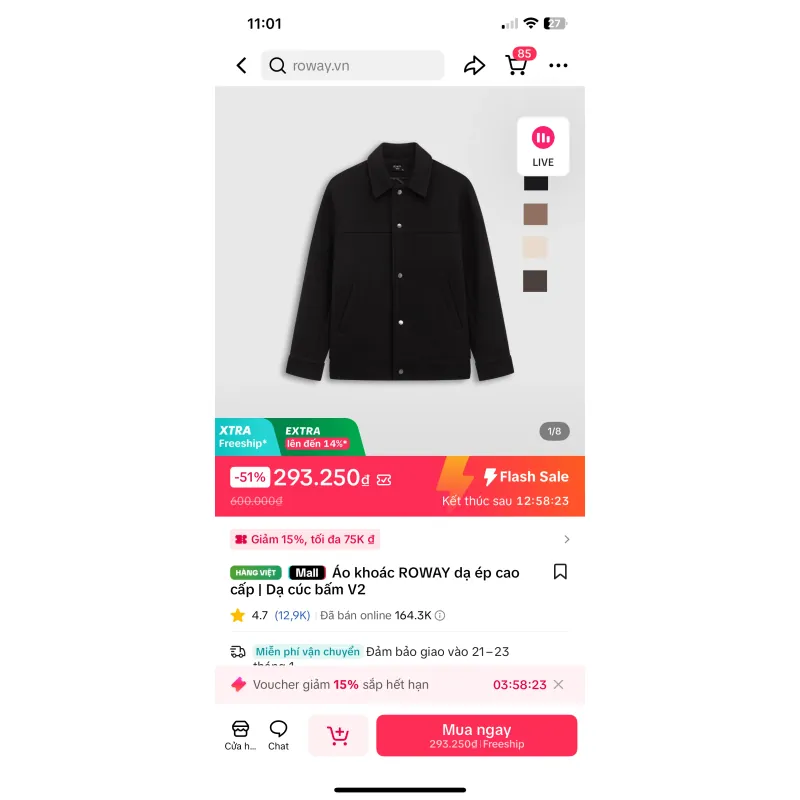Go back using the top-left arrow
Viewport: 800px width, 800px height.
click(x=241, y=66)
